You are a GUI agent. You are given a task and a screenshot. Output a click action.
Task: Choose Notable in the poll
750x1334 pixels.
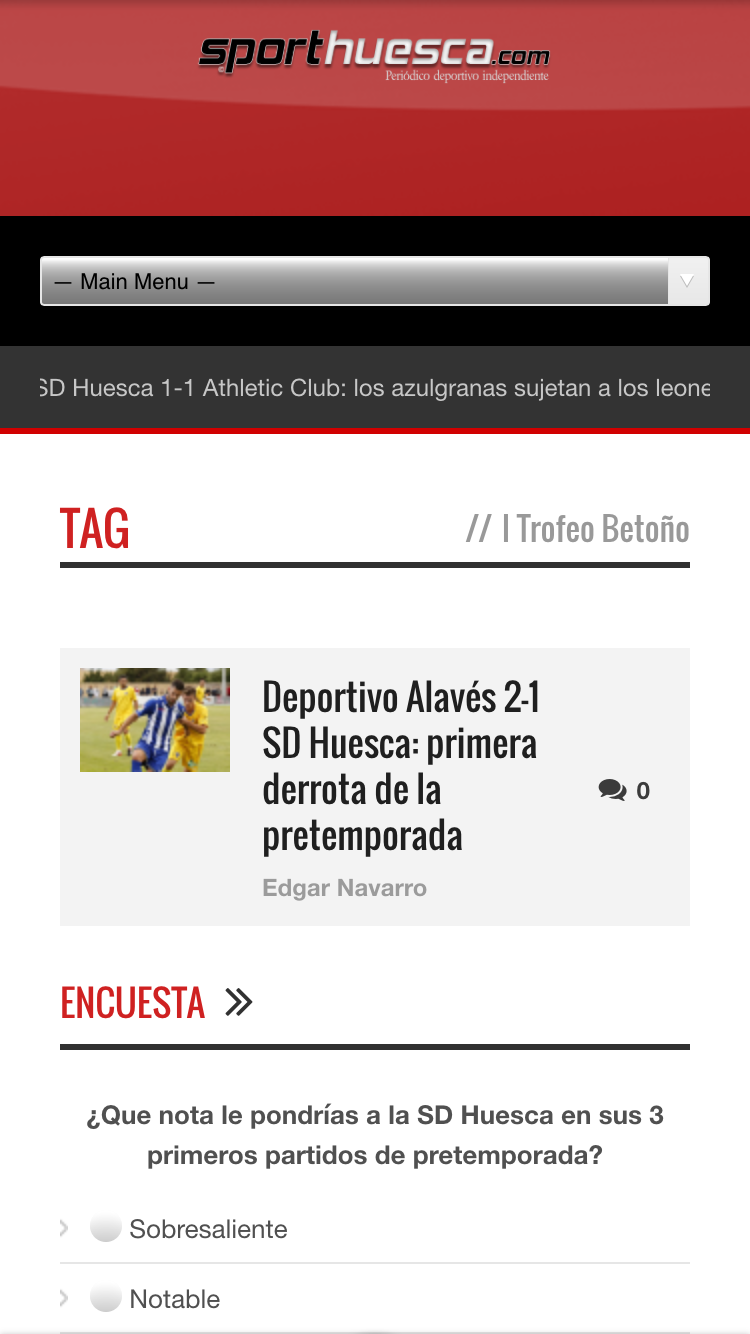[x=106, y=1299]
